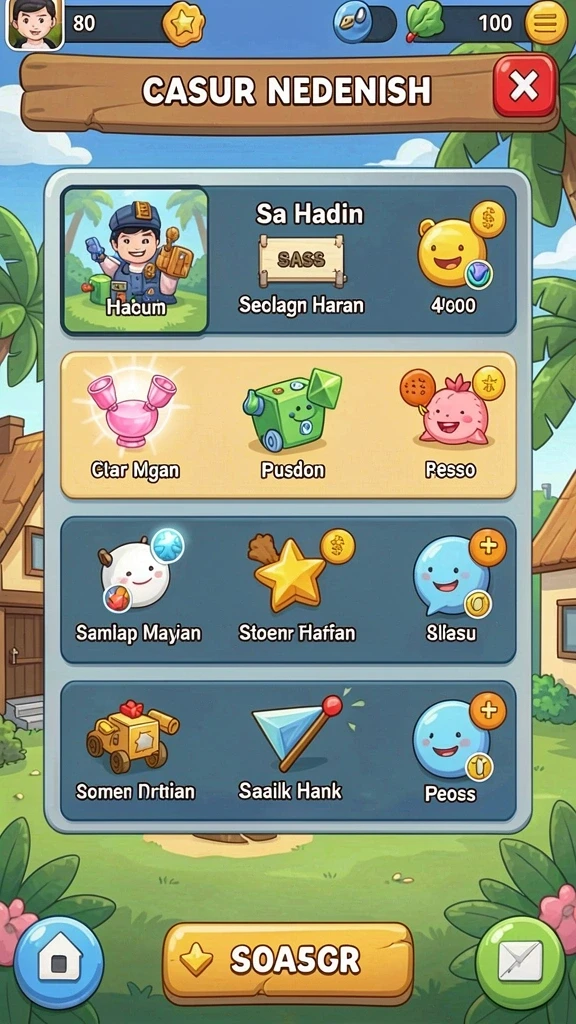The height and width of the screenshot is (1024, 576).
Task: Go to the home screen
Action: 59,963
